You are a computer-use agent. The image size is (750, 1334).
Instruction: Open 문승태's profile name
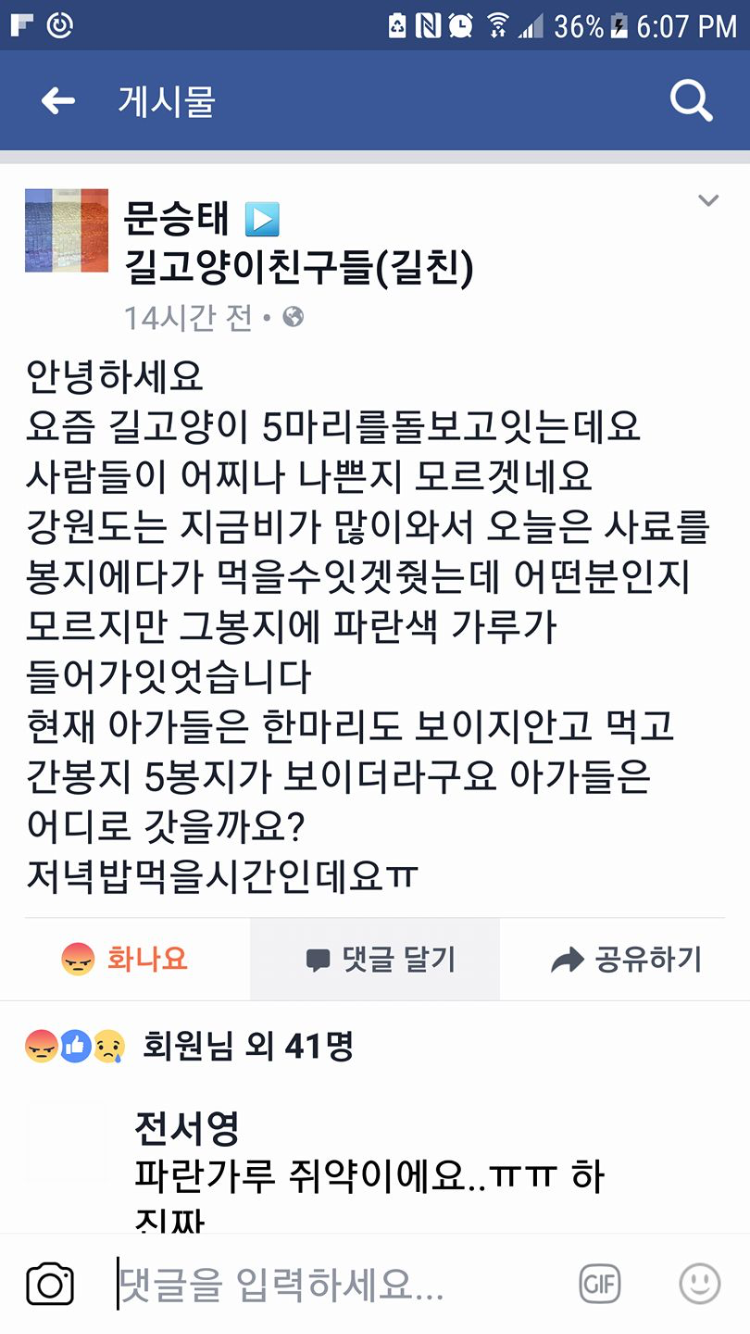point(177,217)
